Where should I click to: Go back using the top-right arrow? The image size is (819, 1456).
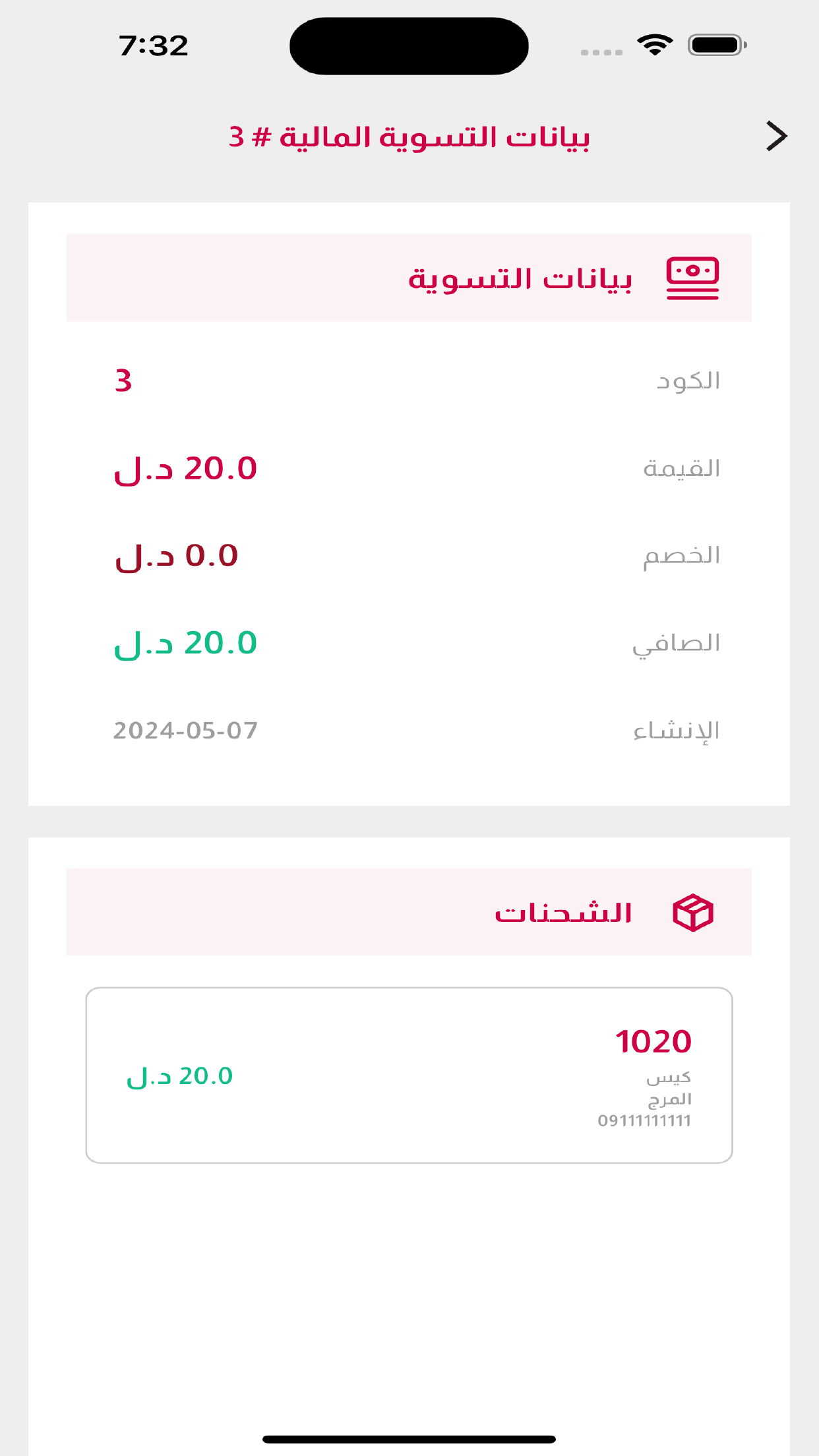click(777, 136)
